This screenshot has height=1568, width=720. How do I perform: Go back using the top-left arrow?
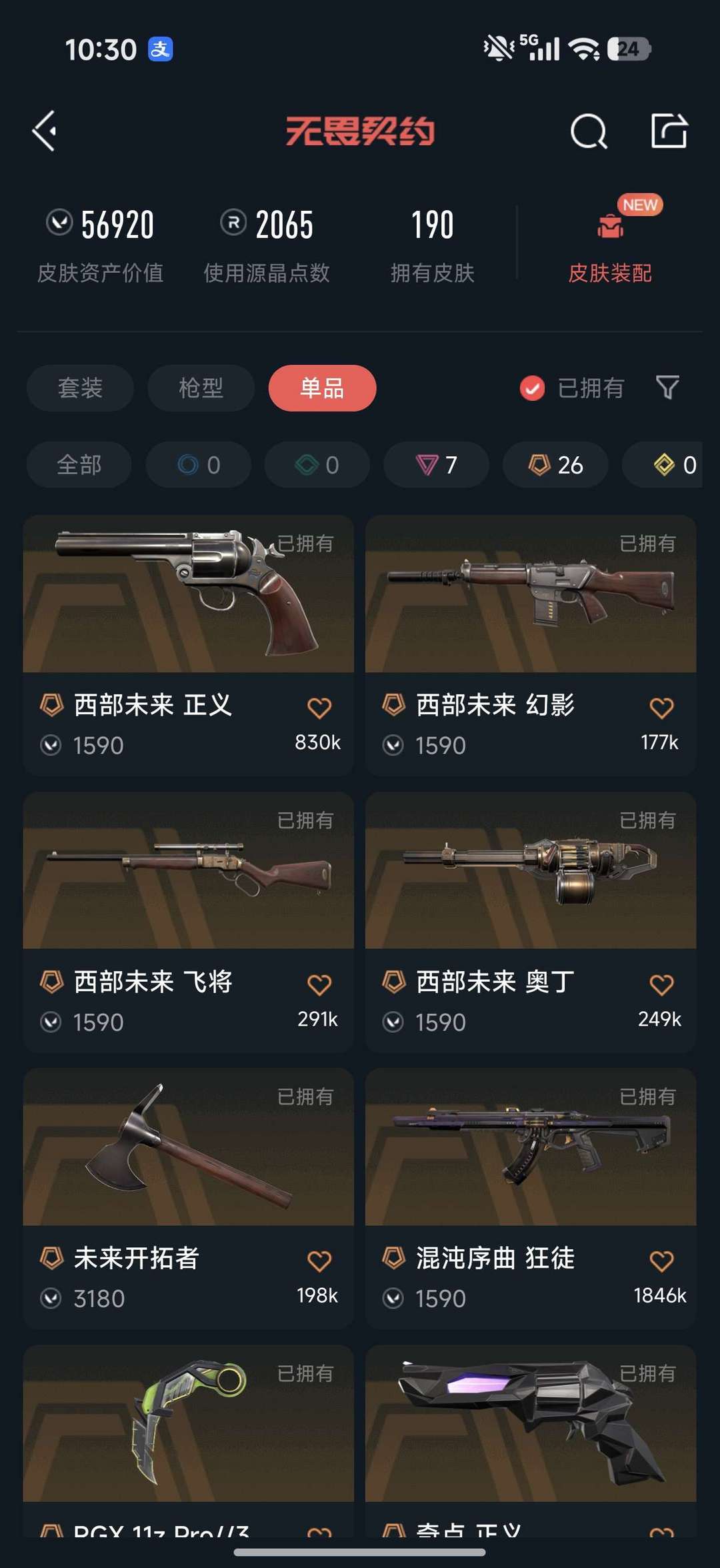(x=45, y=131)
